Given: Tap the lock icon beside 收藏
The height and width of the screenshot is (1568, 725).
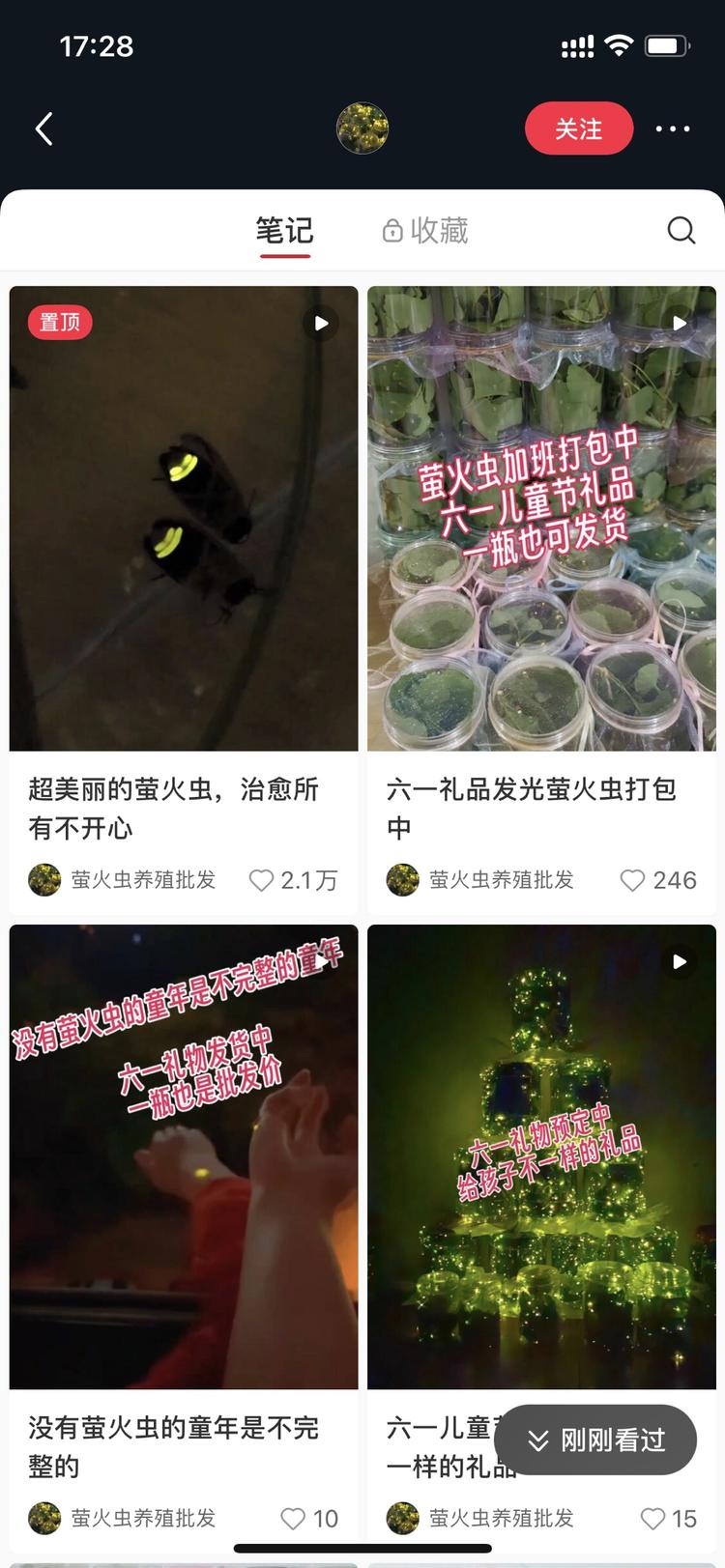Looking at the screenshot, I should point(392,230).
